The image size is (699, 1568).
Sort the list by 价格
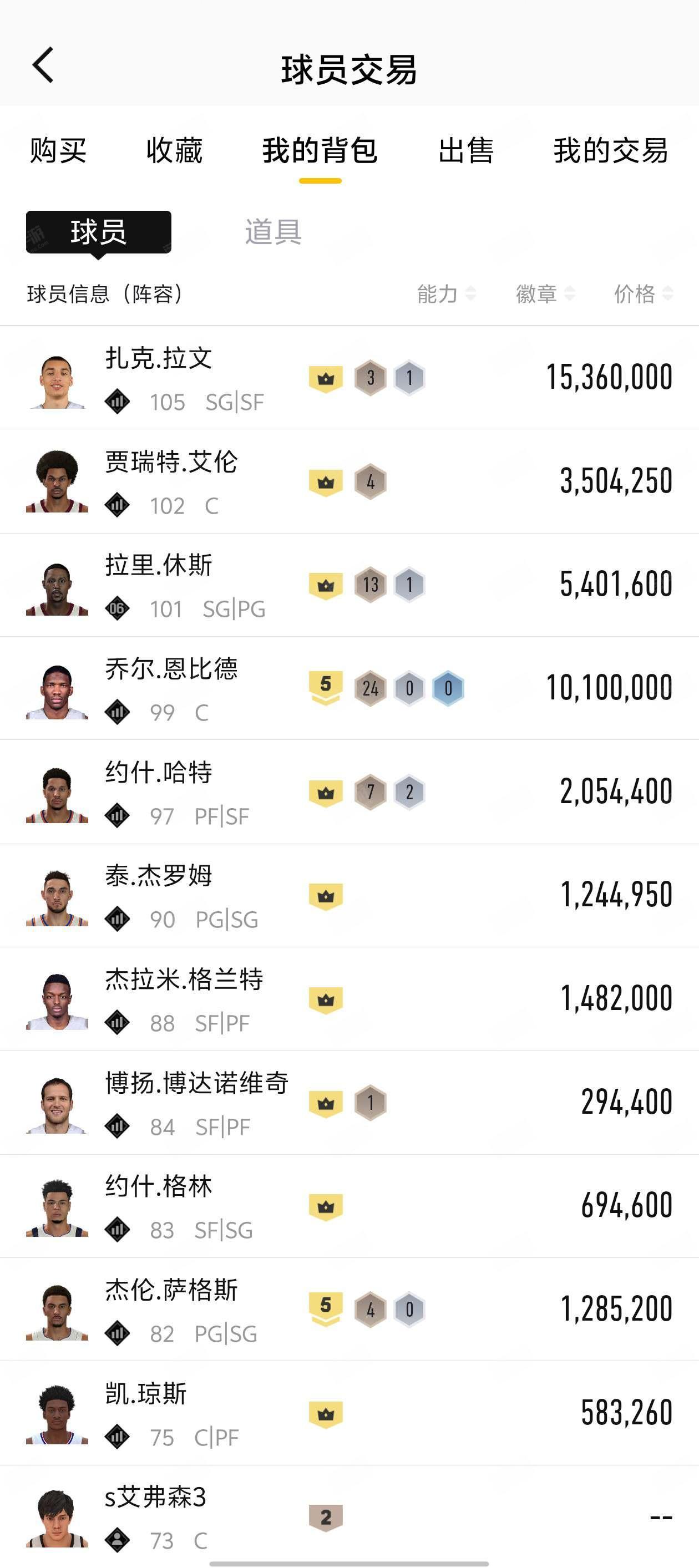click(x=644, y=294)
